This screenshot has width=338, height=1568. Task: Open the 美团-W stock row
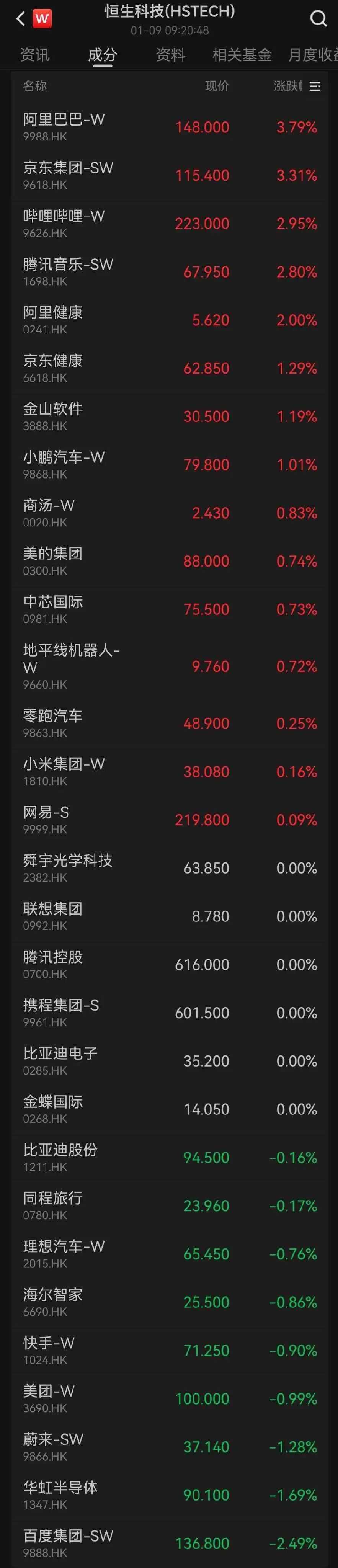click(169, 1398)
